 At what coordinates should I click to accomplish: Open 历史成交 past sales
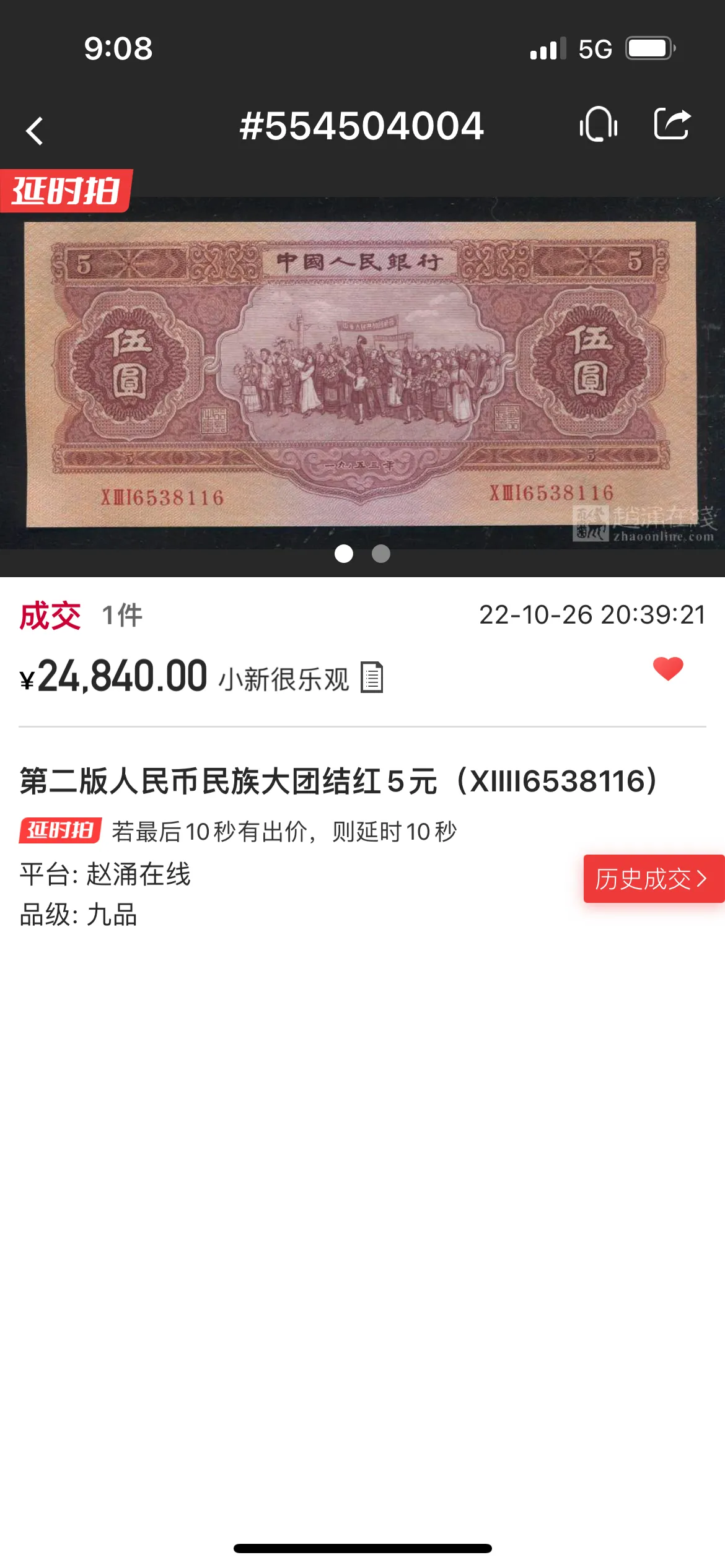click(x=652, y=879)
